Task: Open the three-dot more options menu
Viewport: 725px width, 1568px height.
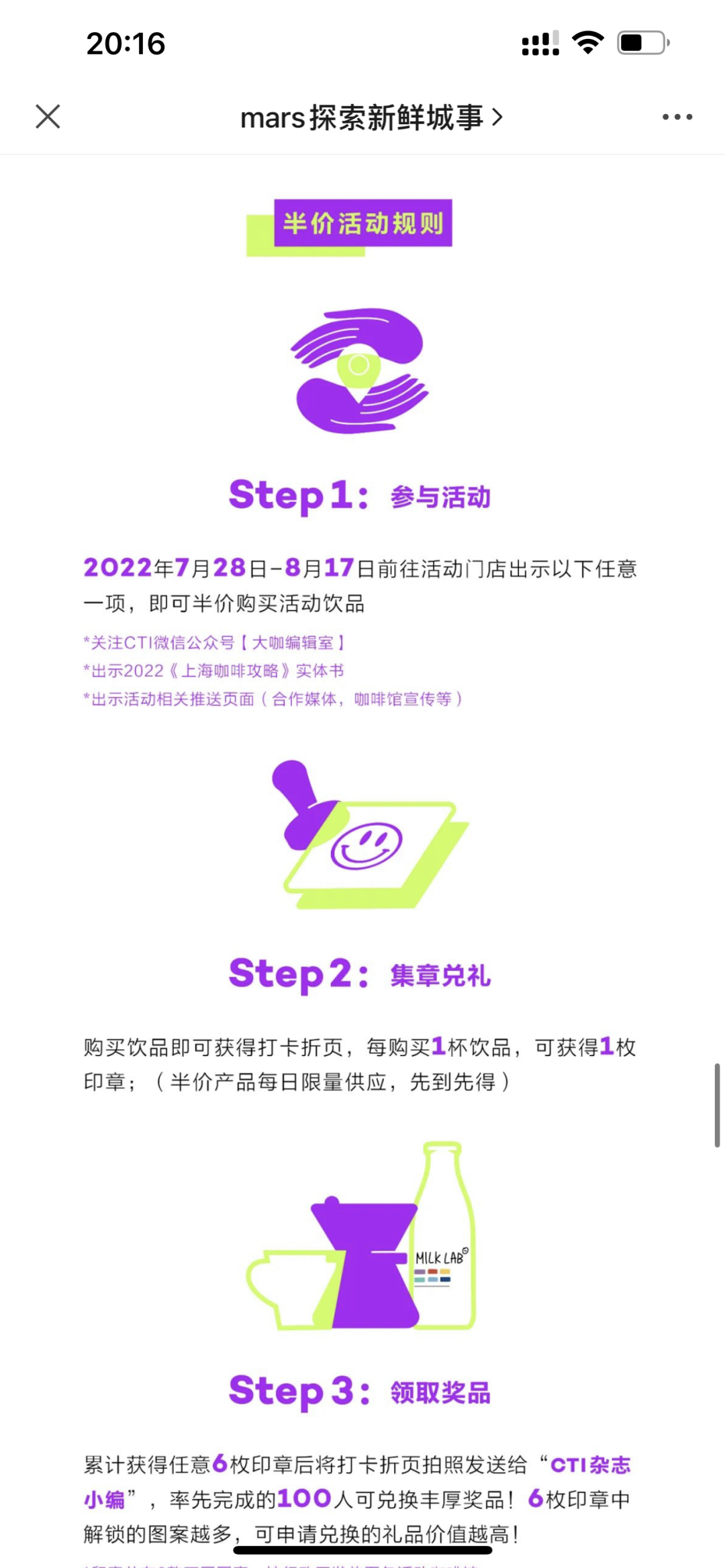Action: click(677, 117)
